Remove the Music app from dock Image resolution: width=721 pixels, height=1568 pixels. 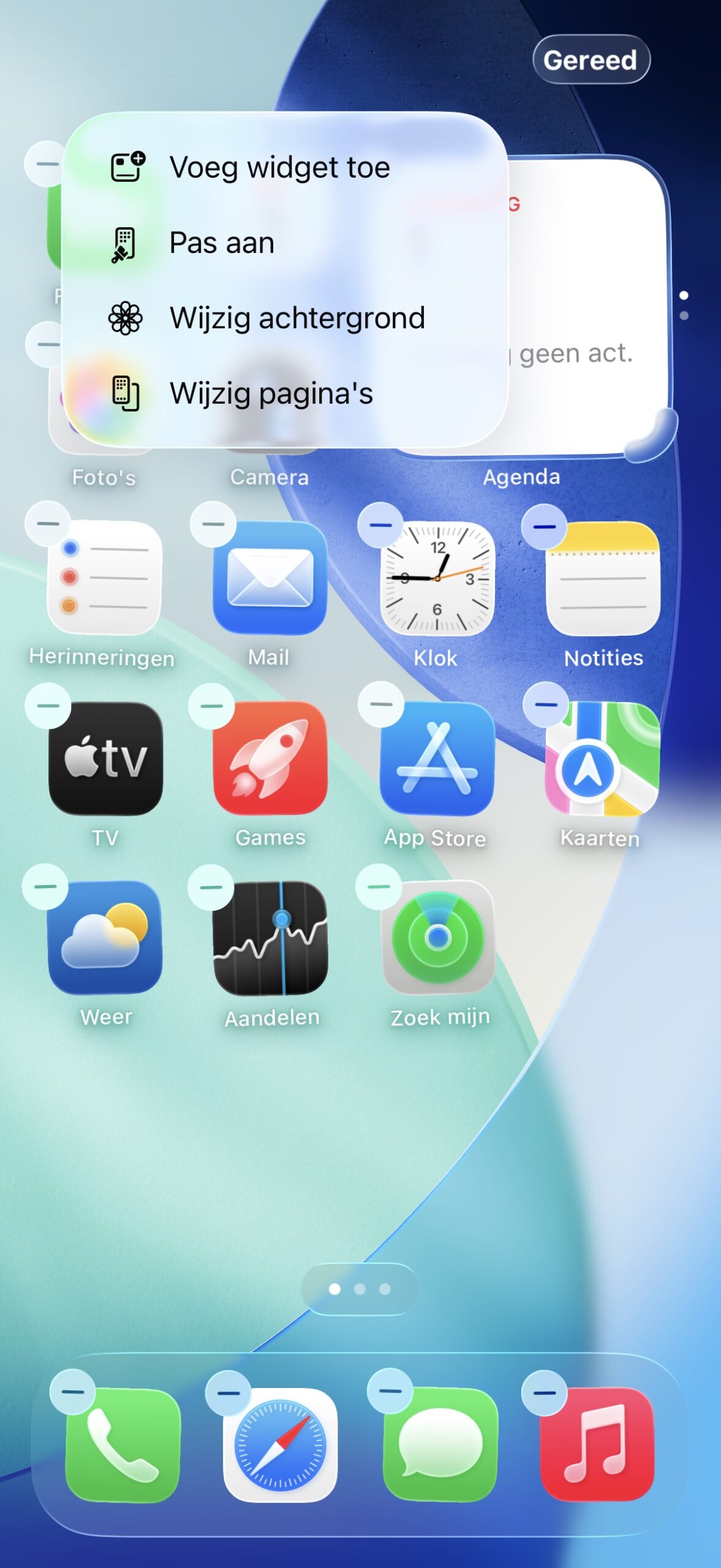544,1392
